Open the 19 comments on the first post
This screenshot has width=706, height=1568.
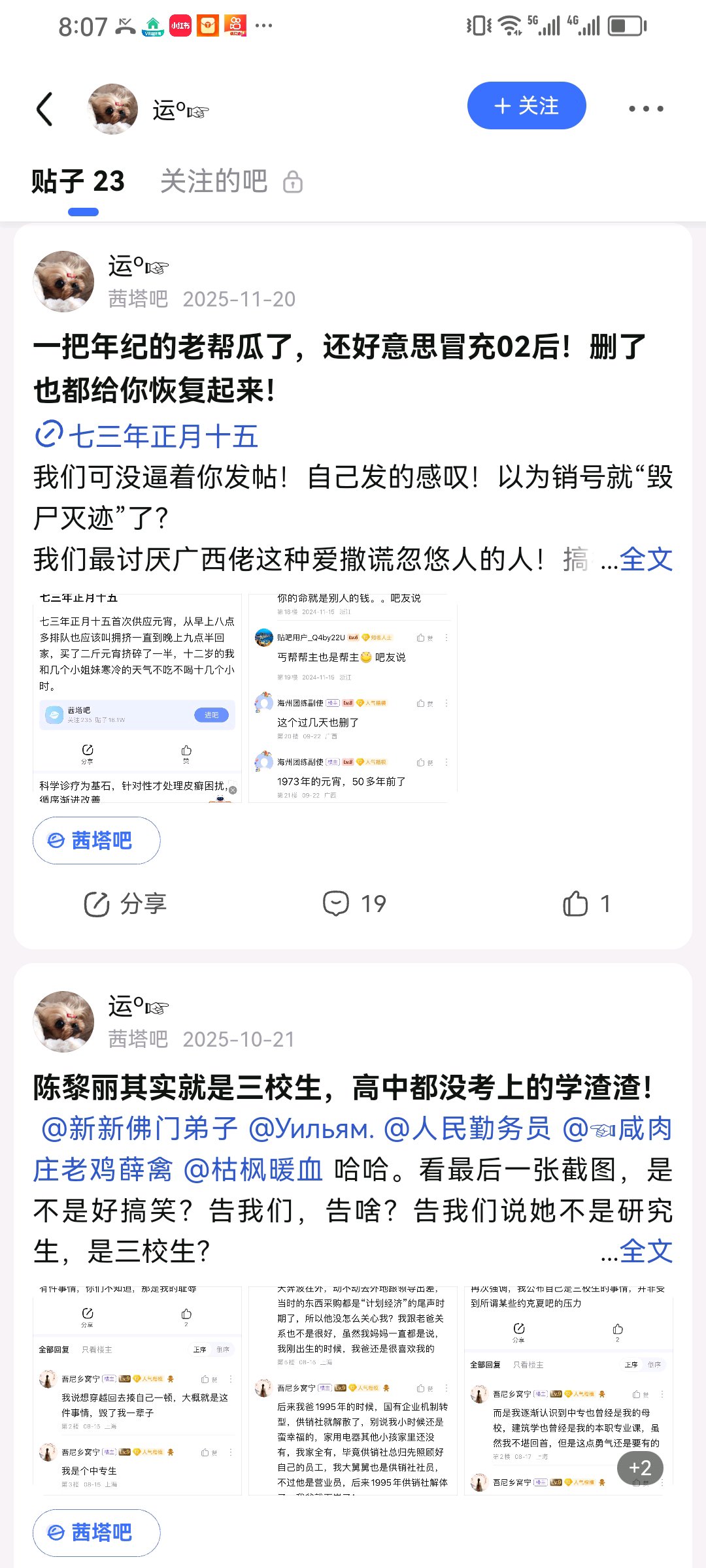(x=355, y=904)
